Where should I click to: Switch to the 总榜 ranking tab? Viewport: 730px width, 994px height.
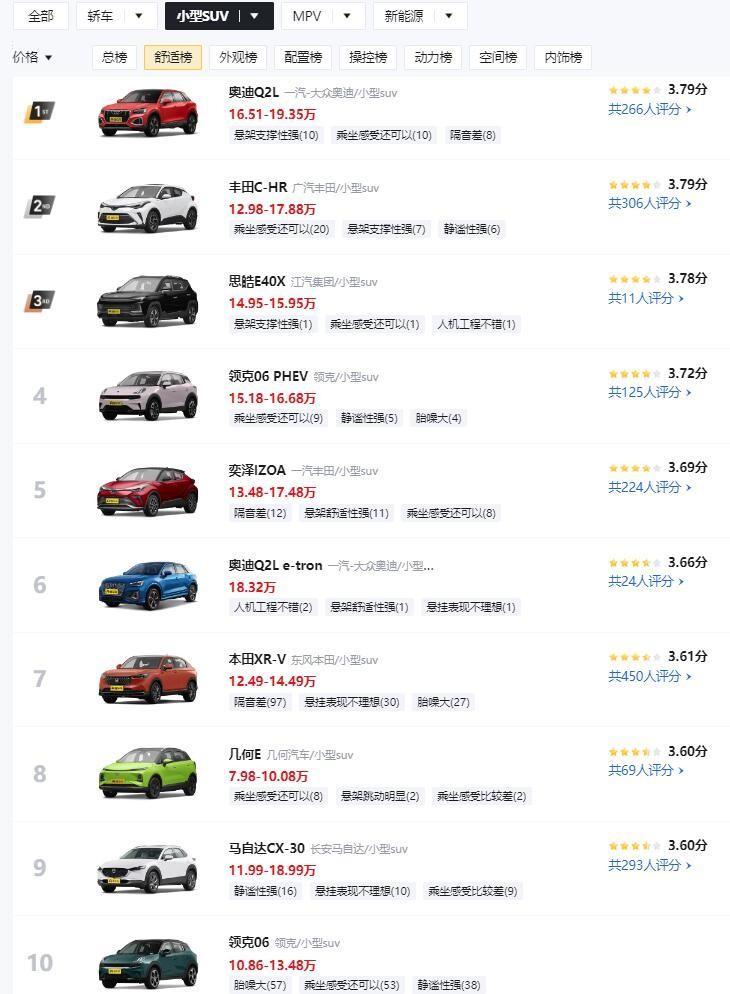pyautogui.click(x=114, y=58)
